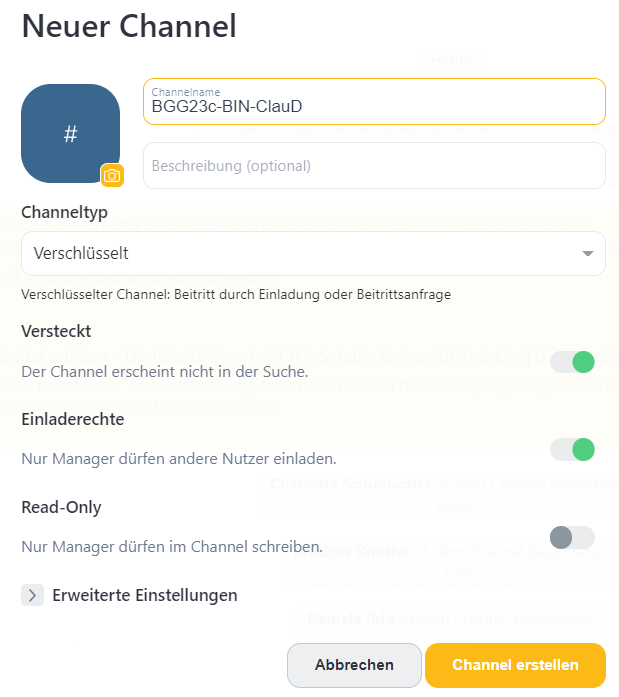Disable the Versteckt toggle
Screen dimensions: 619x697
click(573, 362)
